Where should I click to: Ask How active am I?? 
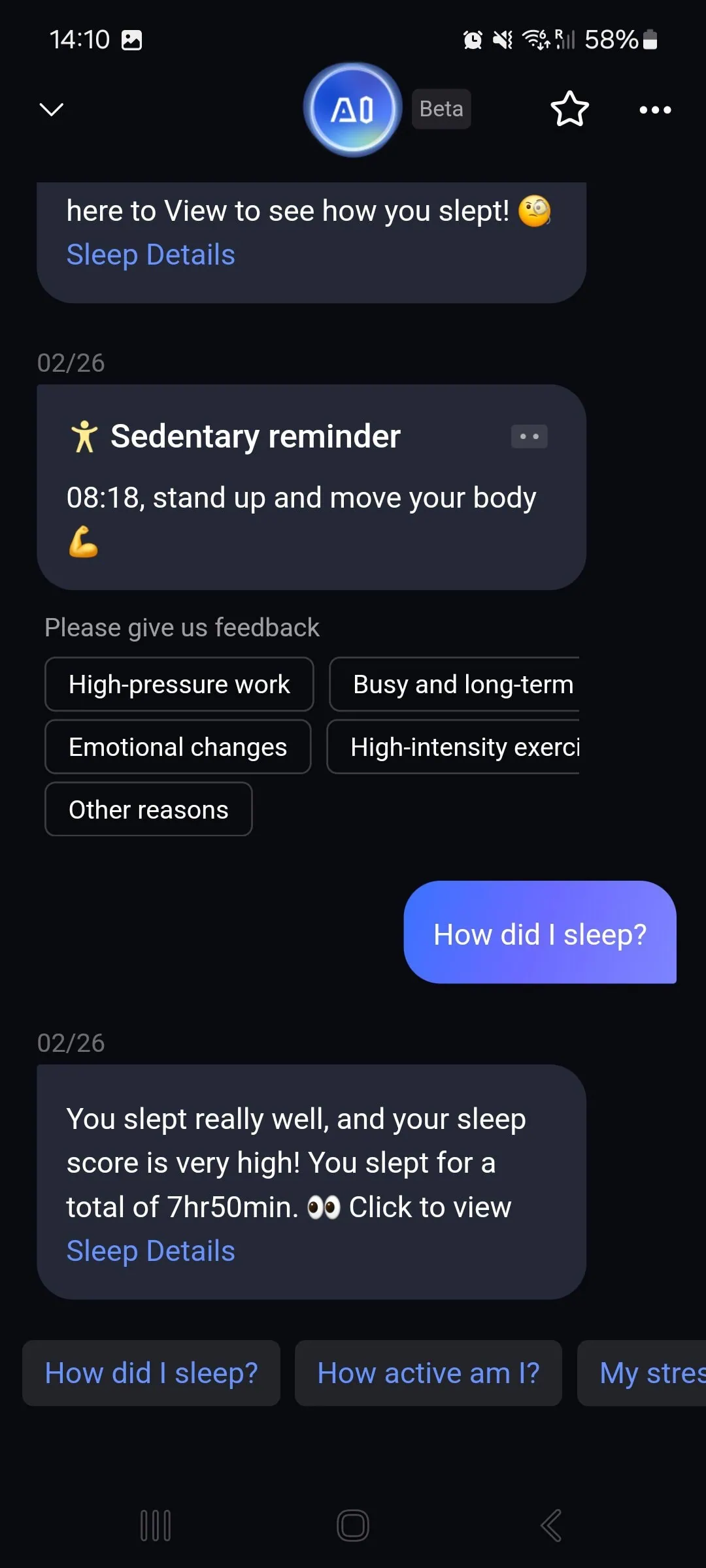pos(428,1373)
